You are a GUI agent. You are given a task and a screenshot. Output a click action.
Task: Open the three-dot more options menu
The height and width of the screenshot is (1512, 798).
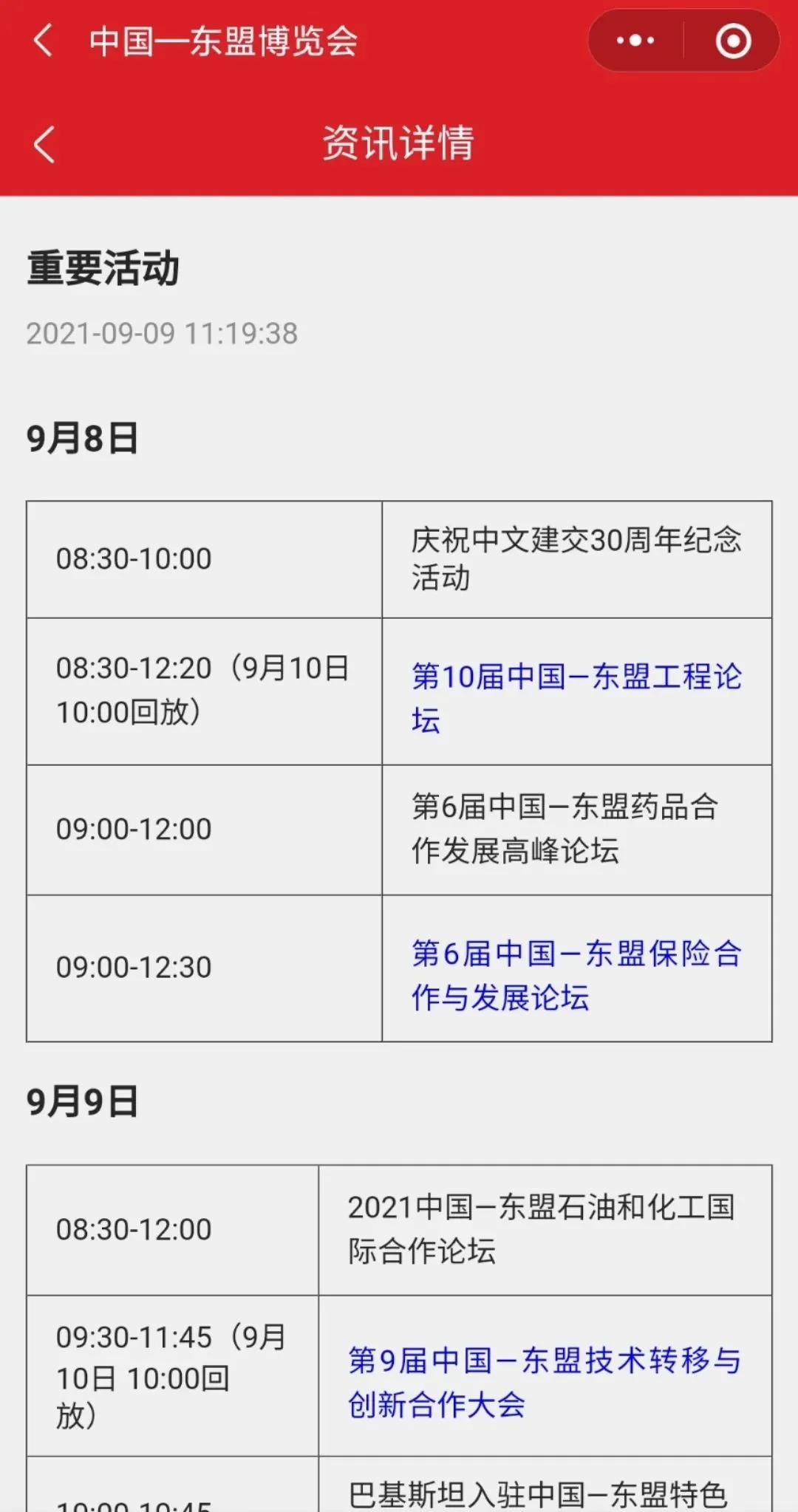635,41
